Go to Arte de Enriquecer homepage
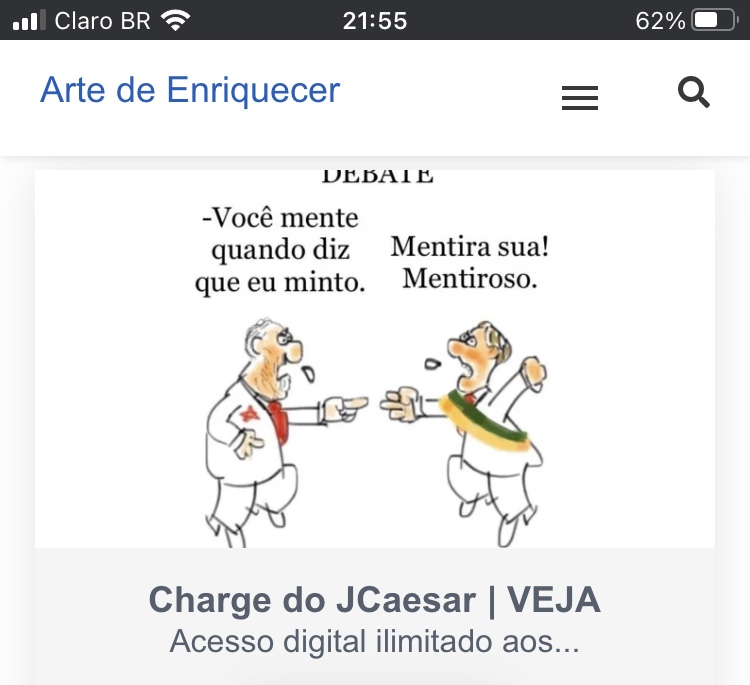750x685 pixels. tap(190, 91)
